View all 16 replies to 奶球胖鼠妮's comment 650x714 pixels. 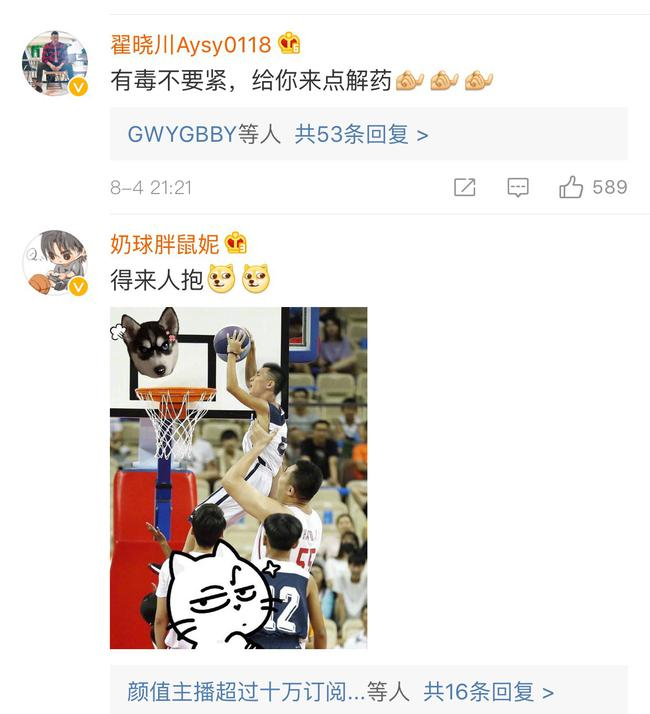coord(488,692)
